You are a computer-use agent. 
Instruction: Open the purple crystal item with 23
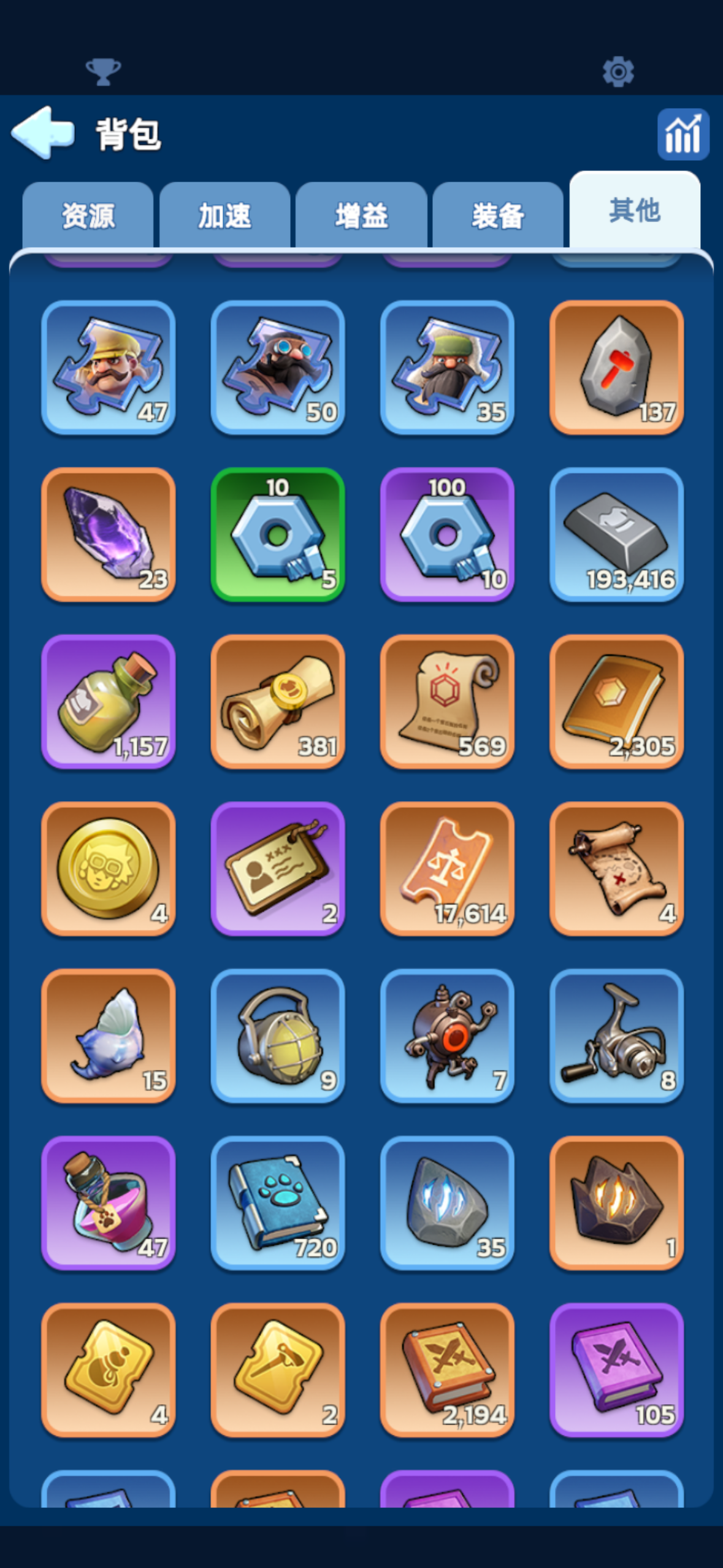[109, 534]
